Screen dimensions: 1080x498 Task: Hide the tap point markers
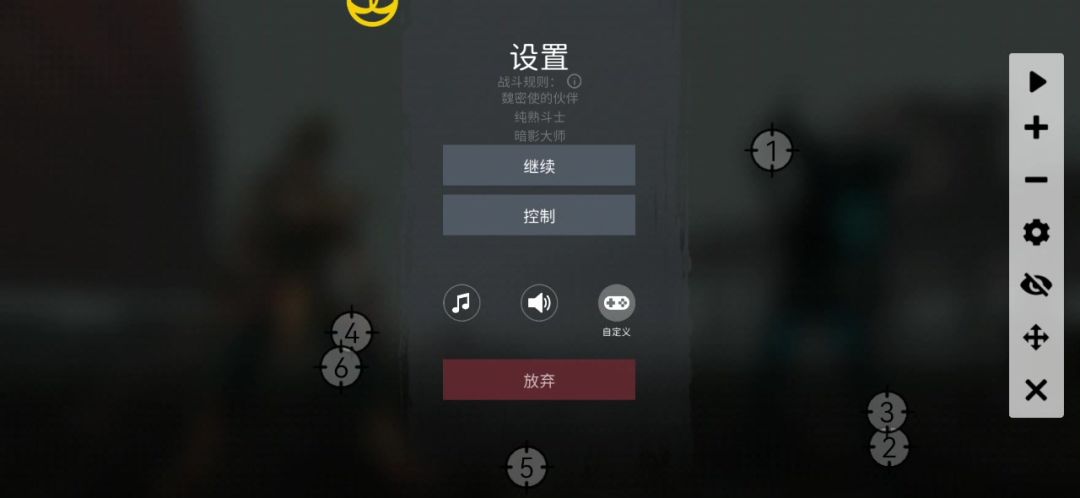tap(1036, 285)
